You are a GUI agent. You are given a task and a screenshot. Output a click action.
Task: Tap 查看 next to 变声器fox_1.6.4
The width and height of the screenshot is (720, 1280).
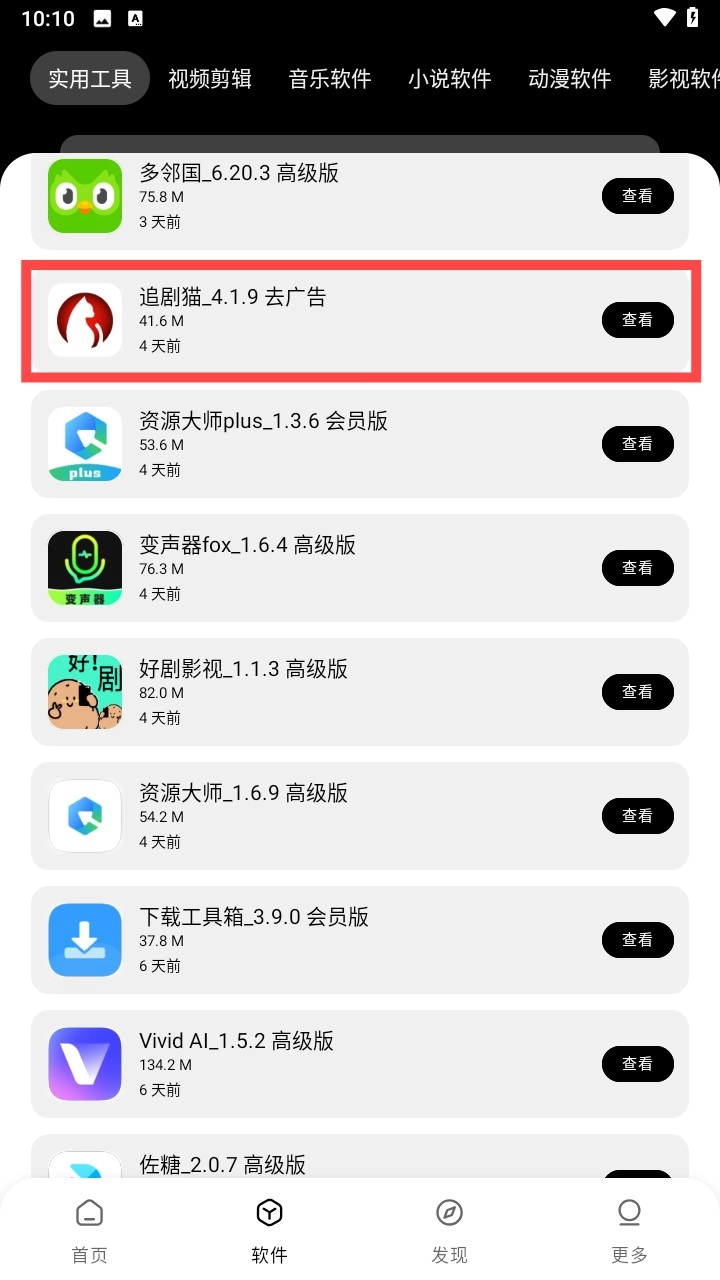click(x=637, y=568)
